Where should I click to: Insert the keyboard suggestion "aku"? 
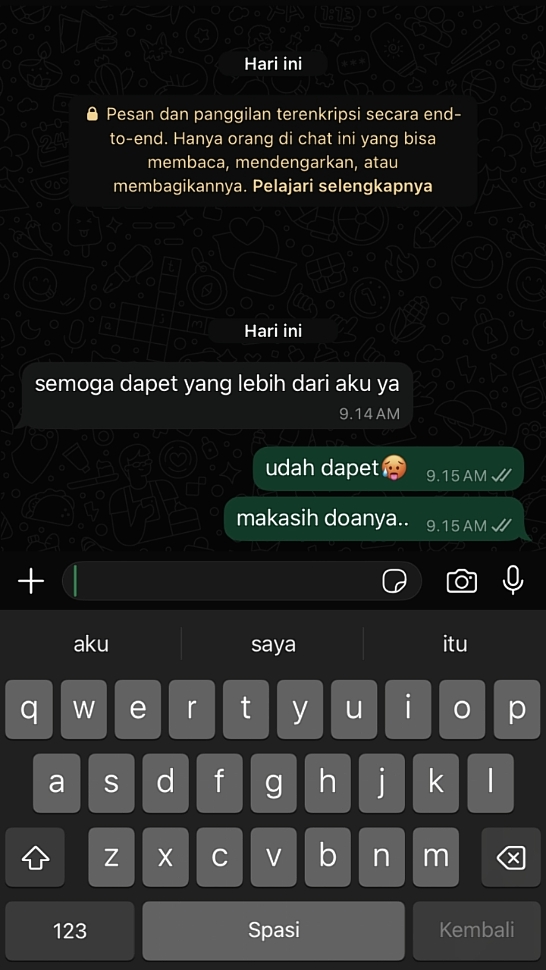pos(91,644)
